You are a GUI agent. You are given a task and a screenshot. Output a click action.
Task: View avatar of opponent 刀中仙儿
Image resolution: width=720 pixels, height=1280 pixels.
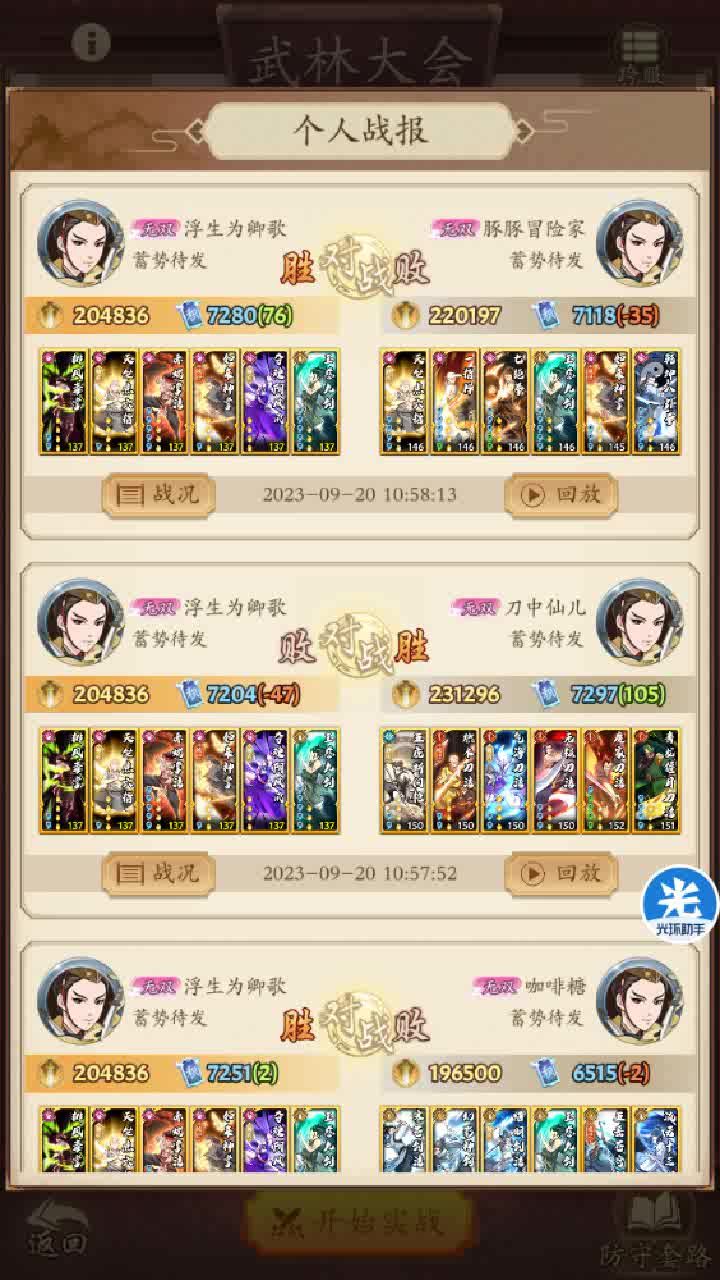[x=640, y=622]
